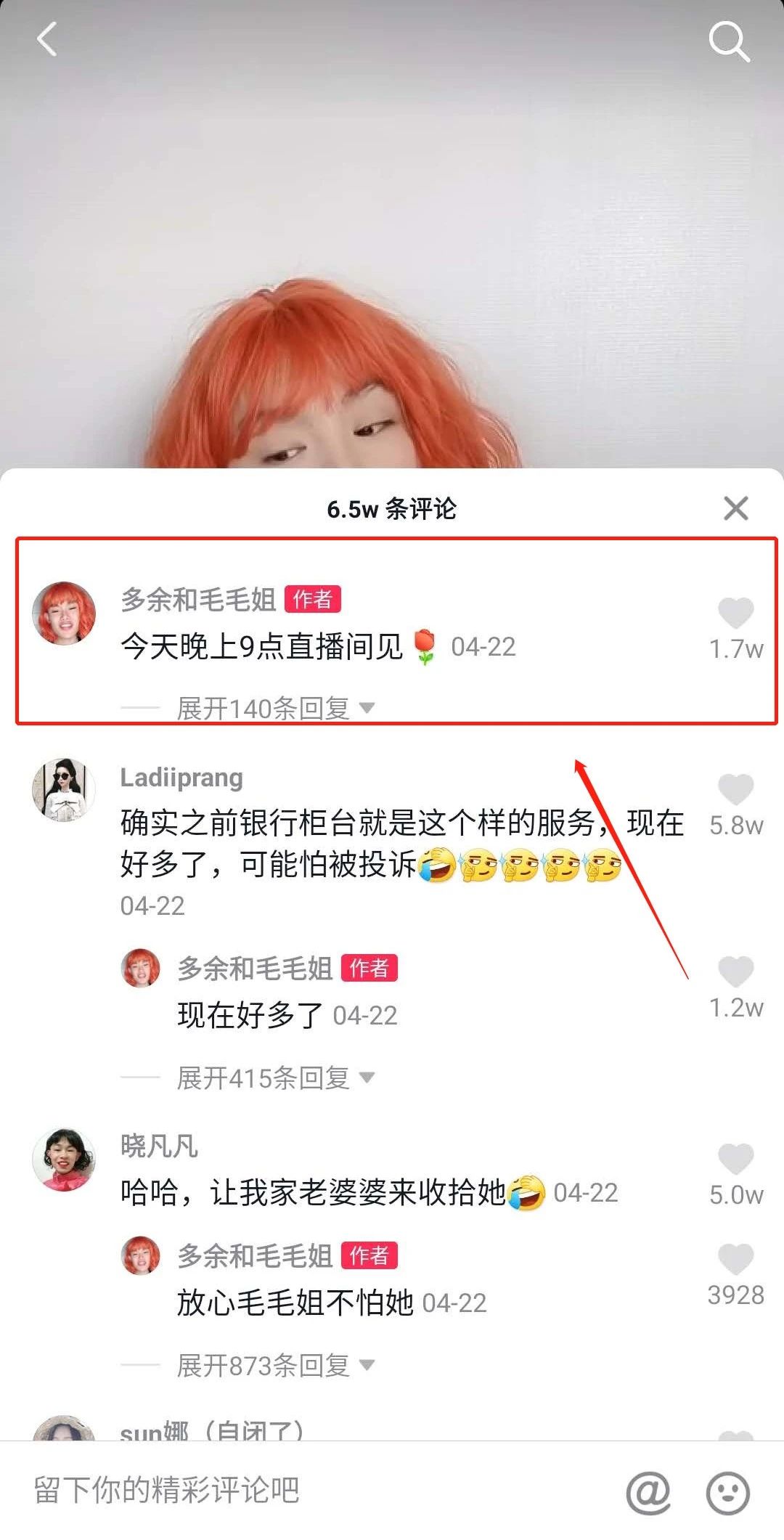The width and height of the screenshot is (784, 1540).
Task: Open the emoji picker
Action: click(727, 1492)
